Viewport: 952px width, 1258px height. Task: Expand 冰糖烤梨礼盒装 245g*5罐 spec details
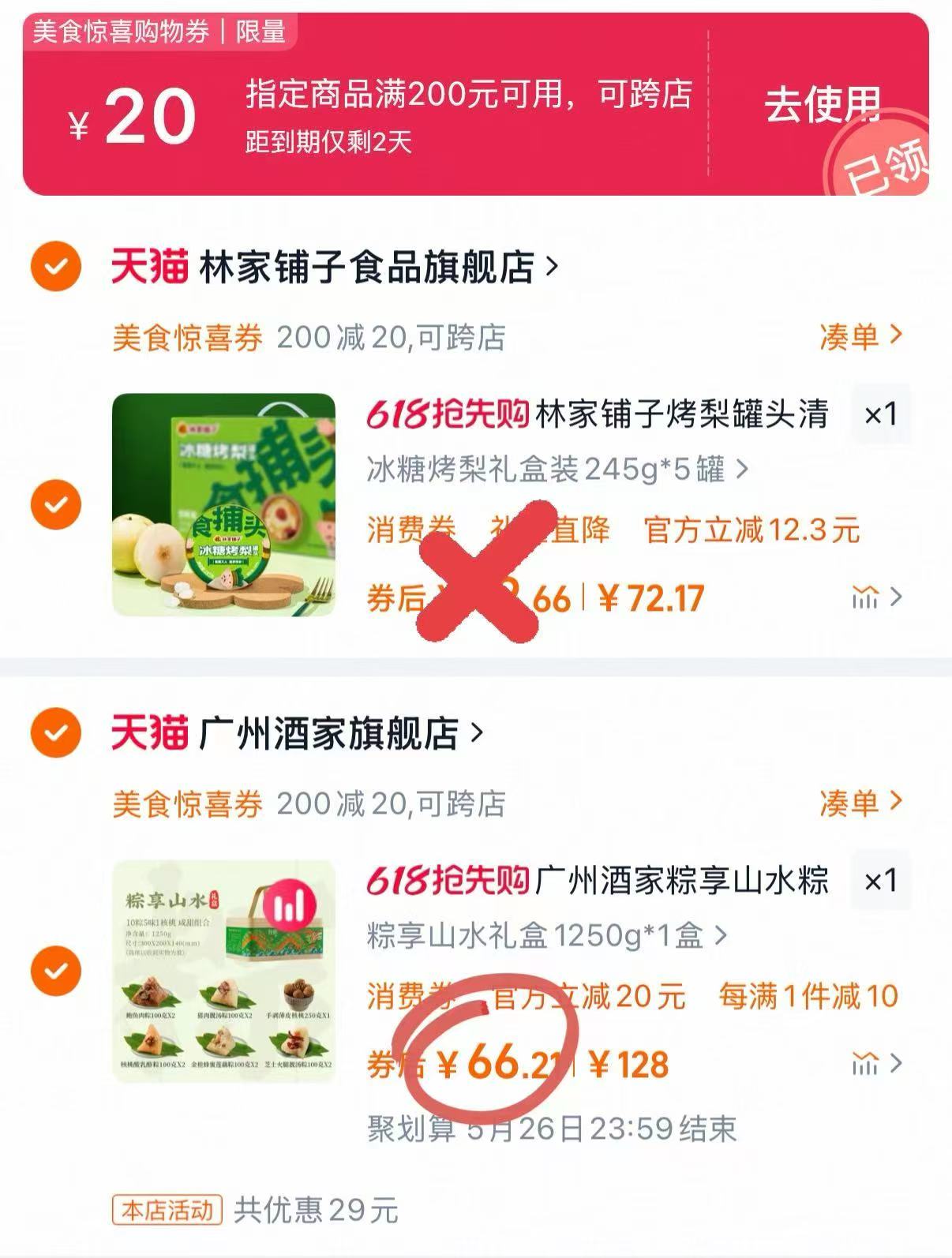pos(740,468)
